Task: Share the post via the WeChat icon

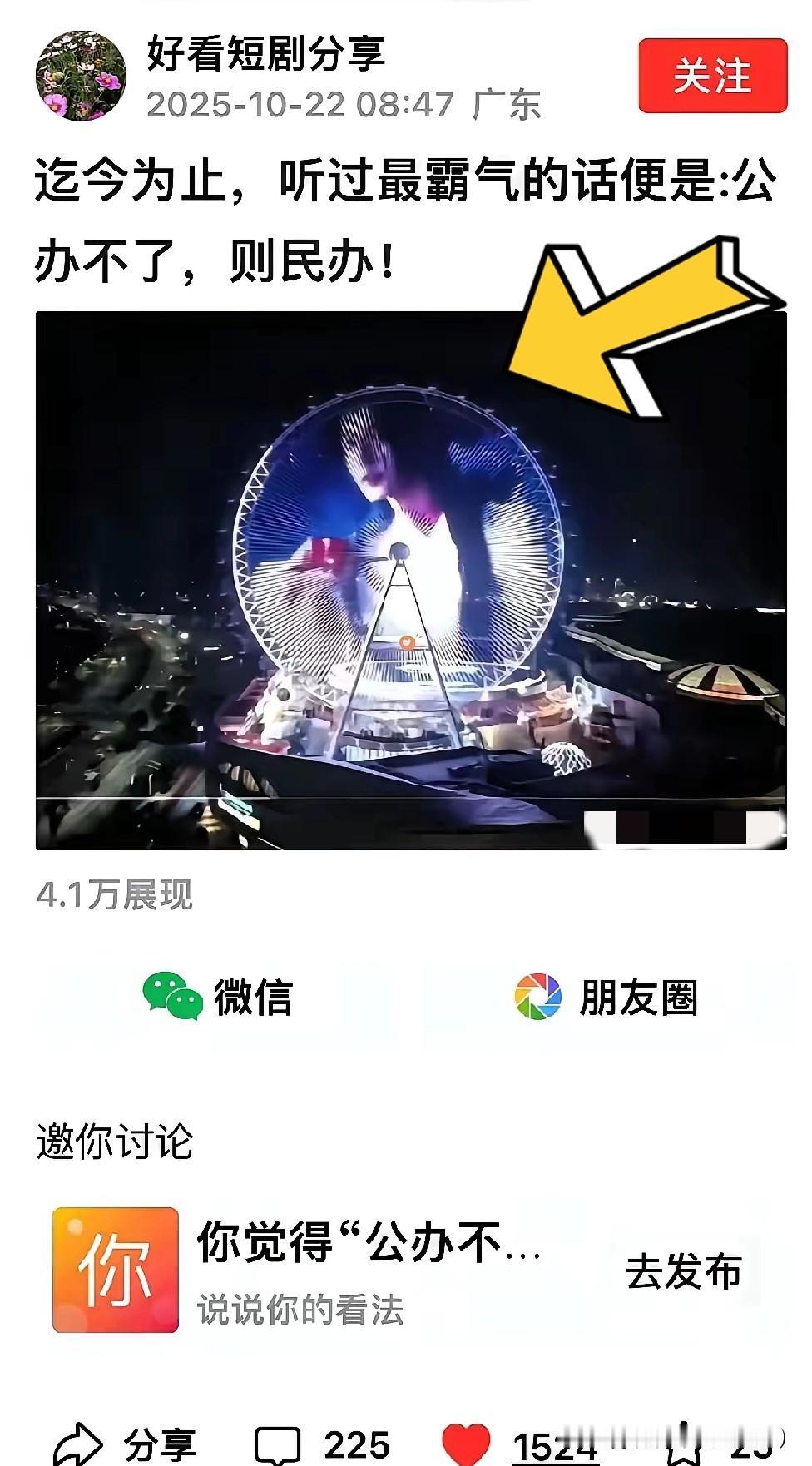Action: [x=169, y=1000]
